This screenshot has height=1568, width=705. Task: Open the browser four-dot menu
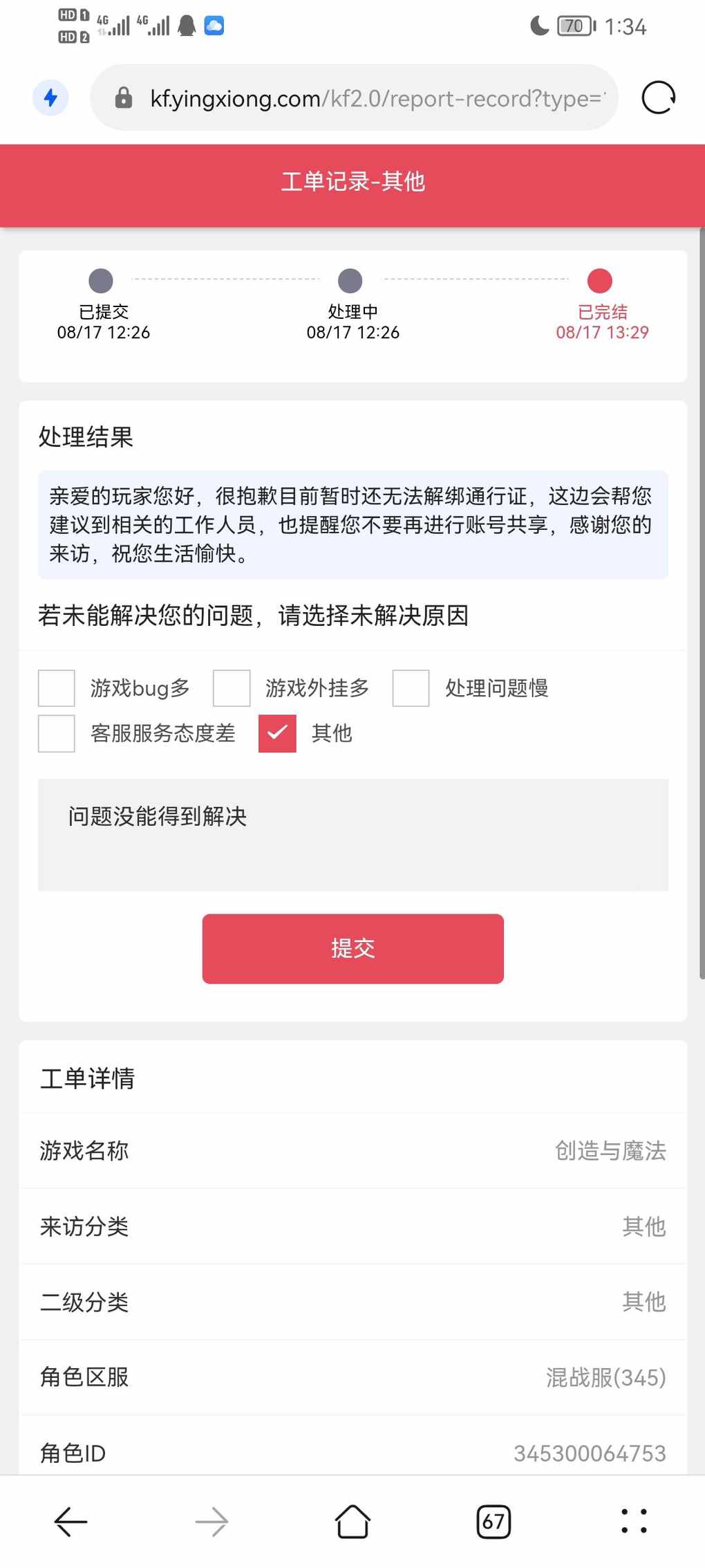click(634, 1521)
